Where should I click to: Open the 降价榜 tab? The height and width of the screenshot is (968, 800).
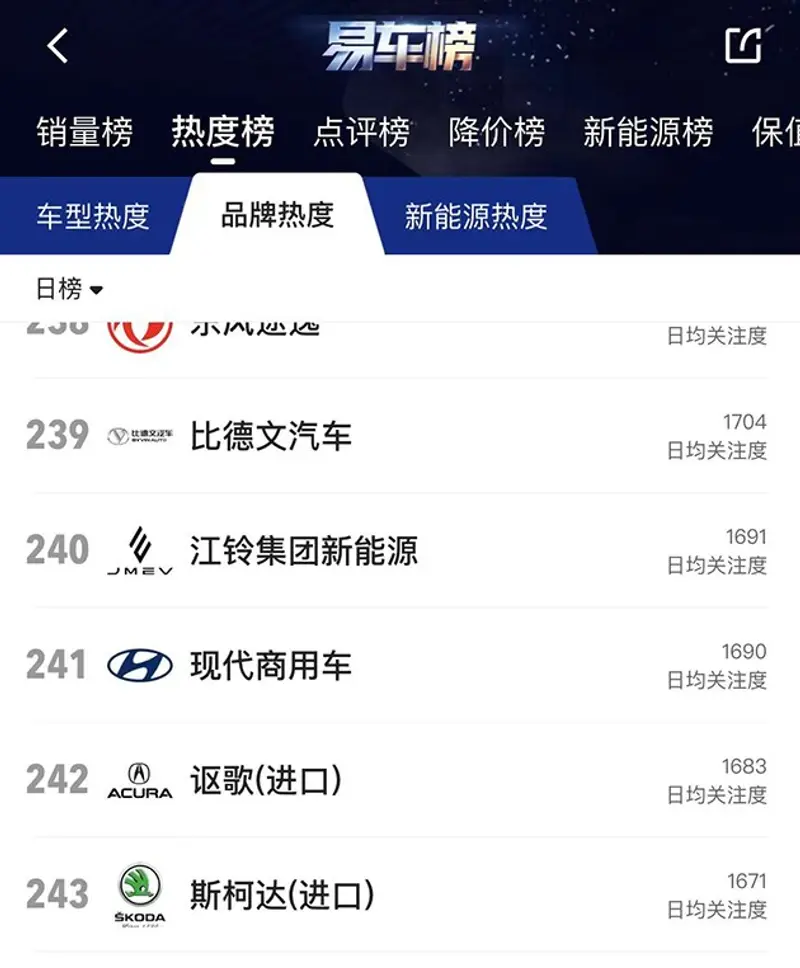coord(497,132)
